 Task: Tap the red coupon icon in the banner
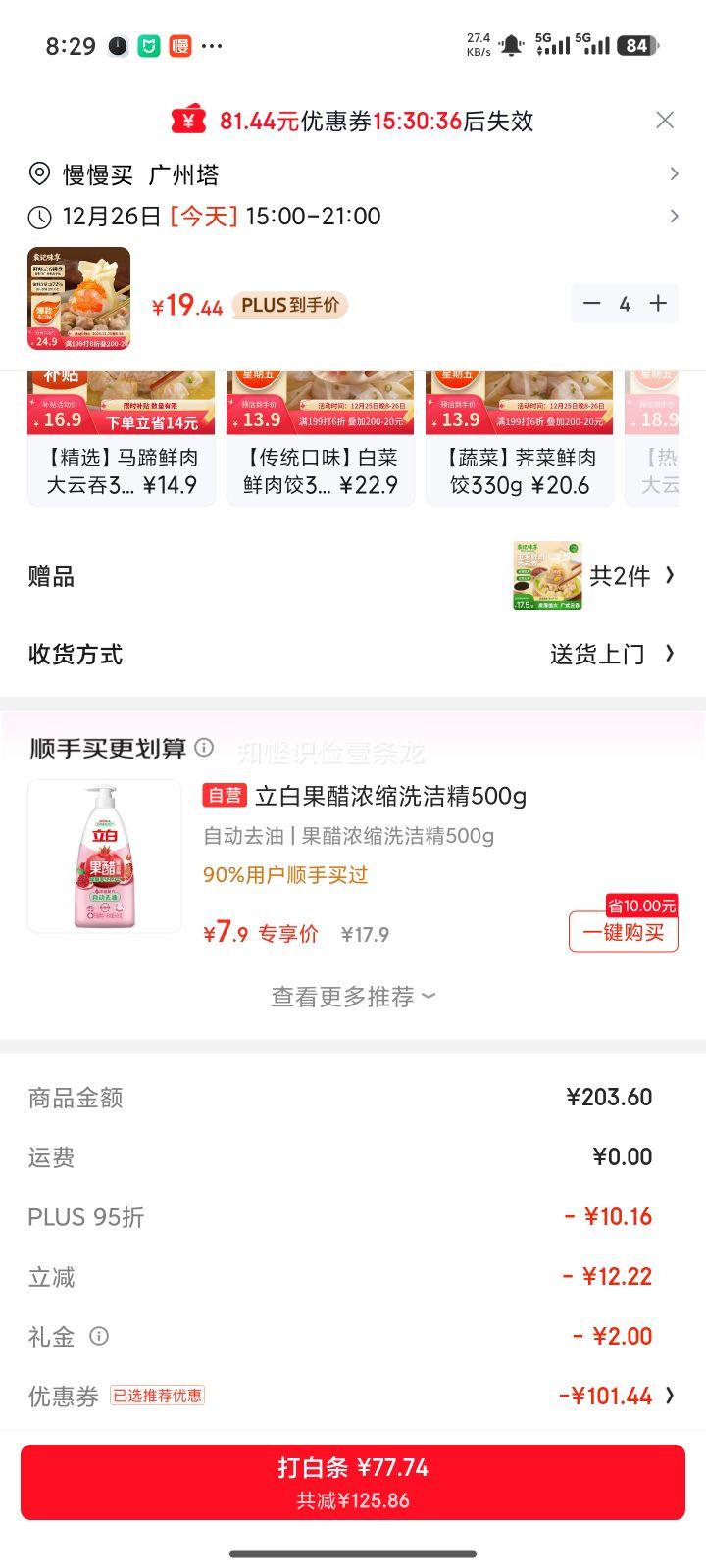[x=189, y=120]
